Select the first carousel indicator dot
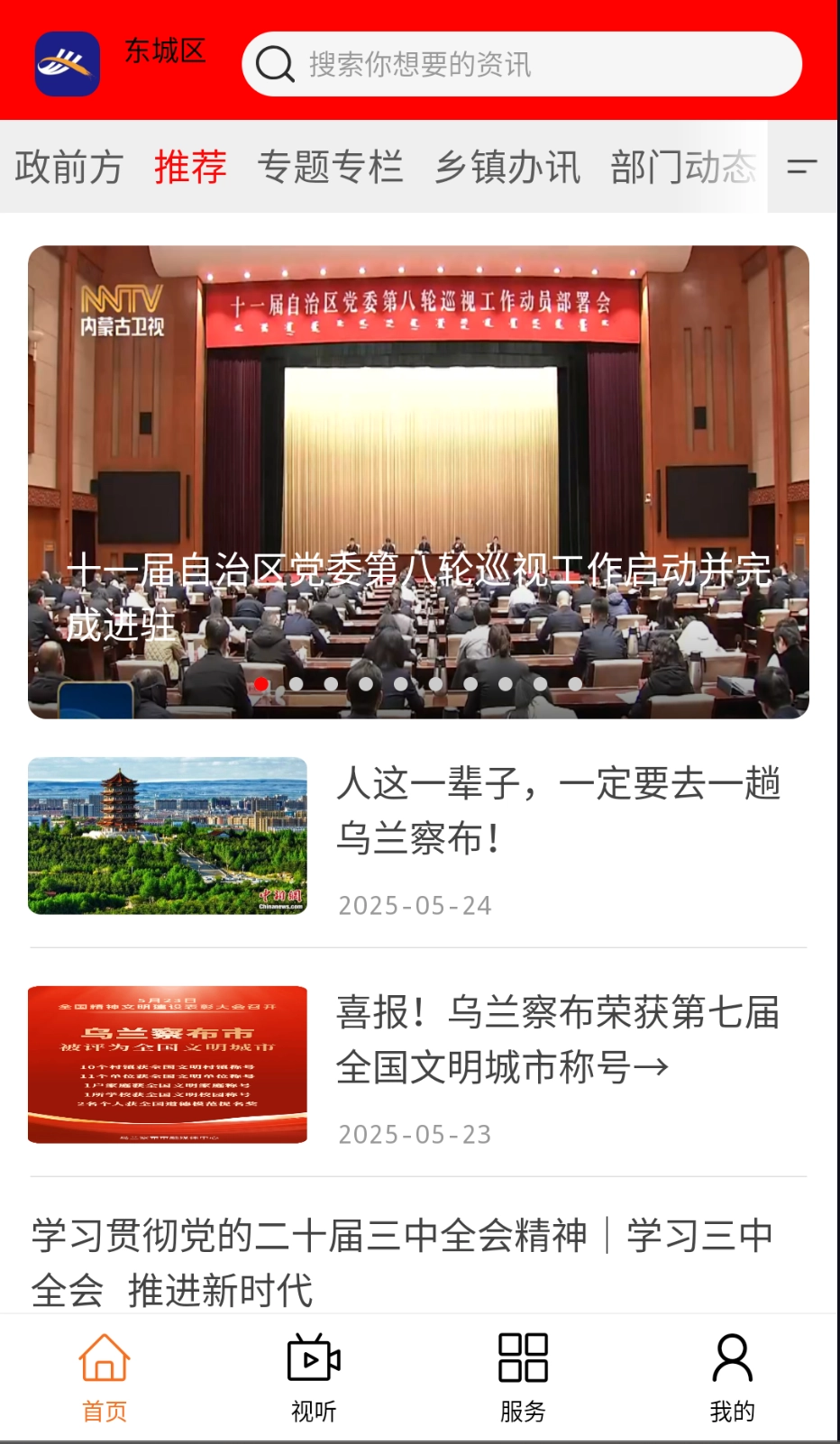This screenshot has width=840, height=1444. [263, 684]
